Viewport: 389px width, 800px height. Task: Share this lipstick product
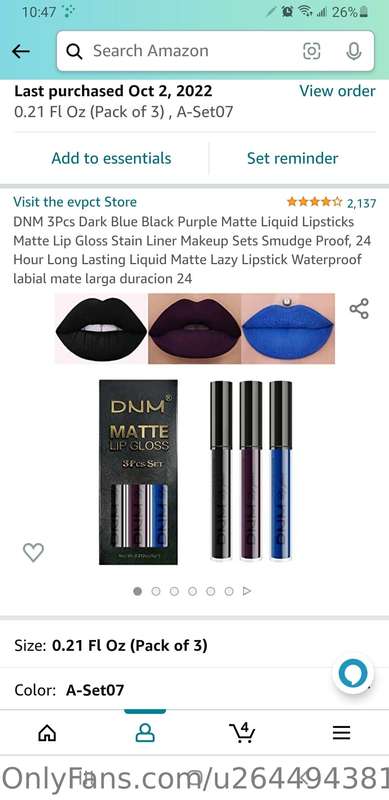click(359, 309)
